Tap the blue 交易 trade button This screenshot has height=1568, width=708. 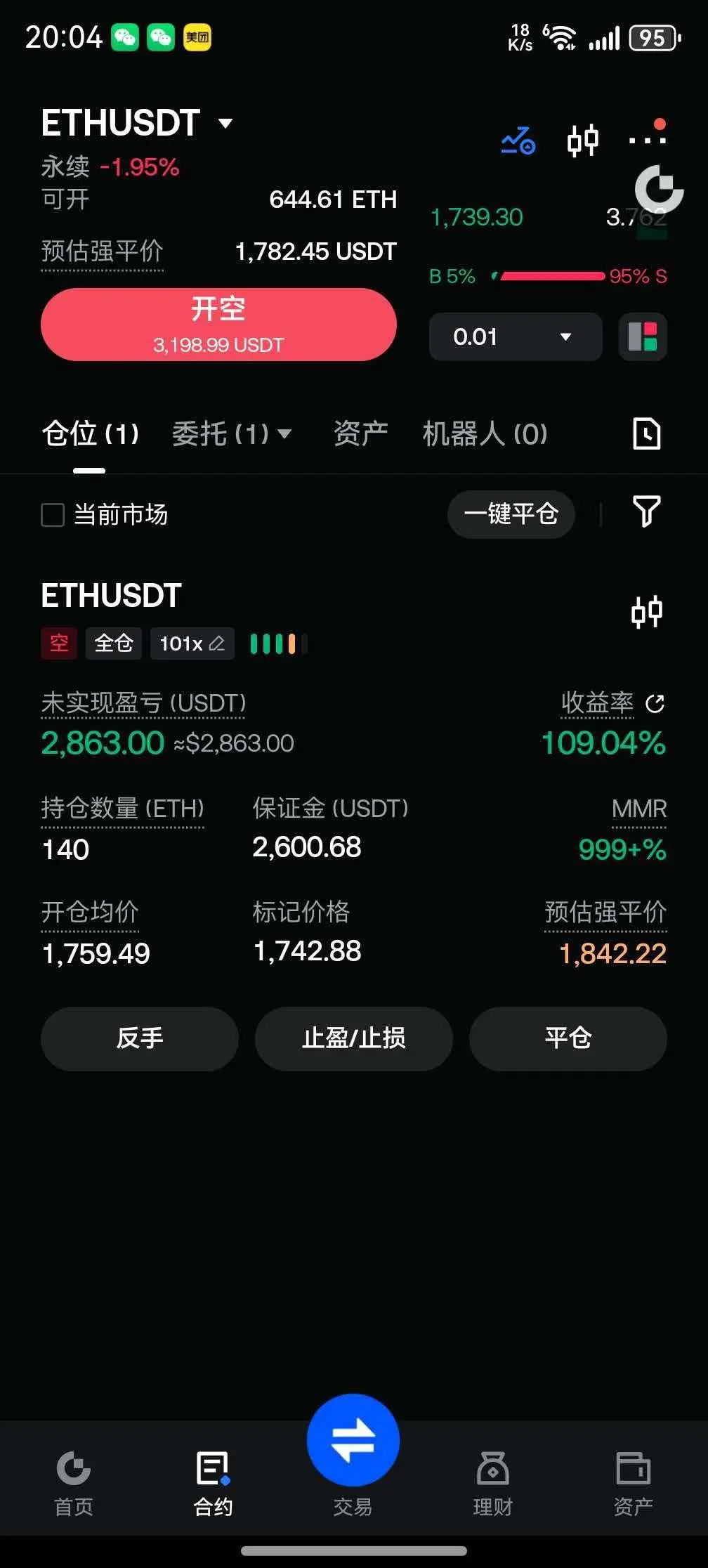353,1440
